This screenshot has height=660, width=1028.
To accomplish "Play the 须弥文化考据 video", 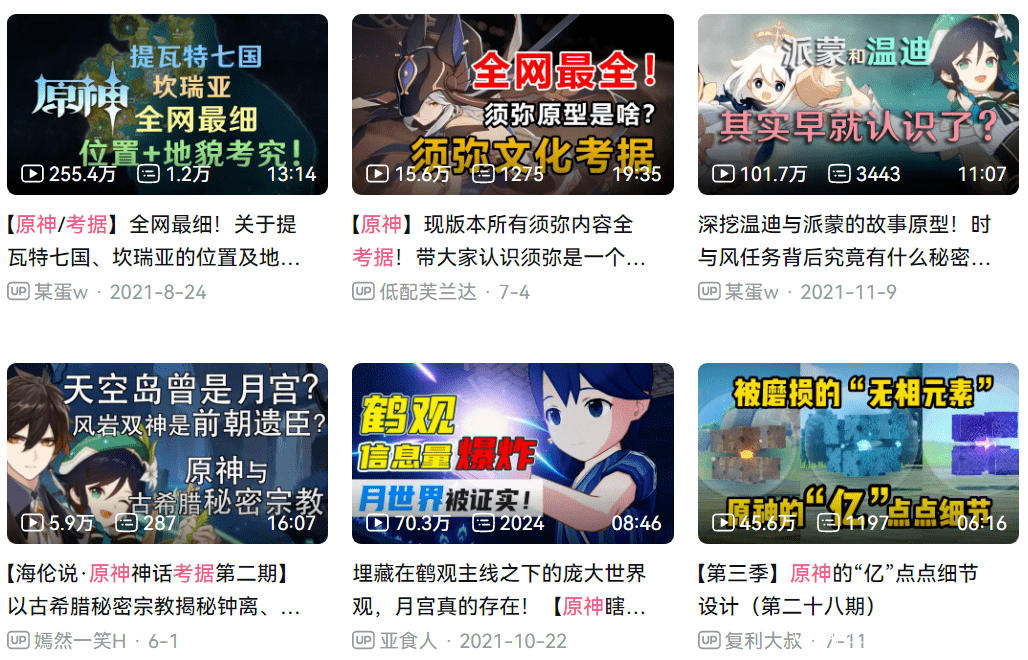I will pos(513,104).
